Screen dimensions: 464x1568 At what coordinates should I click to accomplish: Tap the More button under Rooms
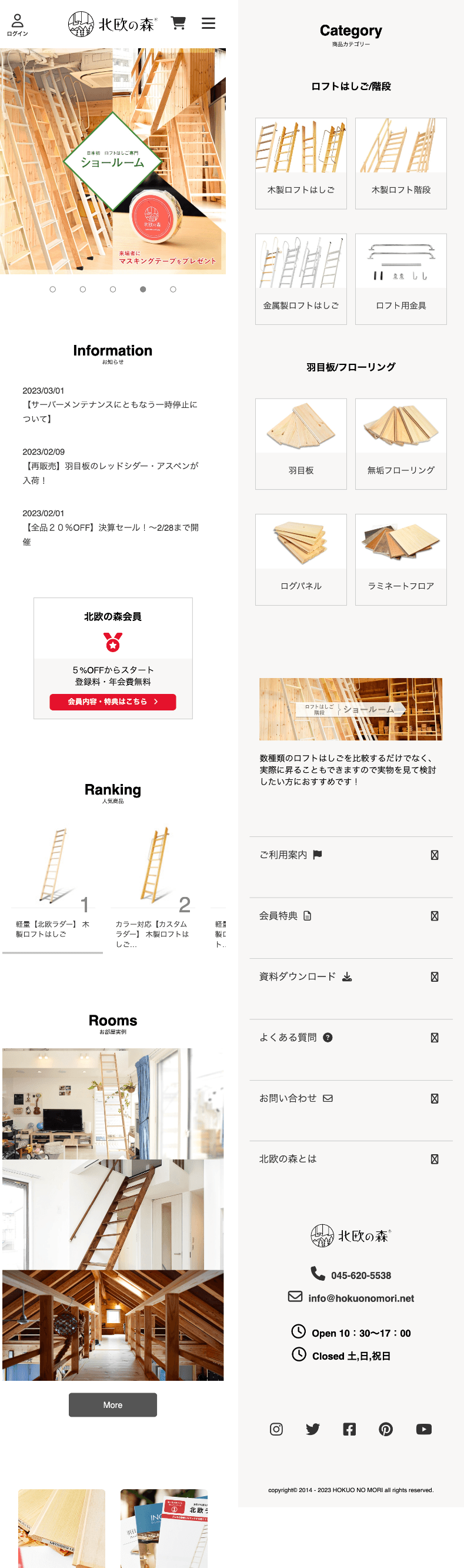click(112, 1404)
